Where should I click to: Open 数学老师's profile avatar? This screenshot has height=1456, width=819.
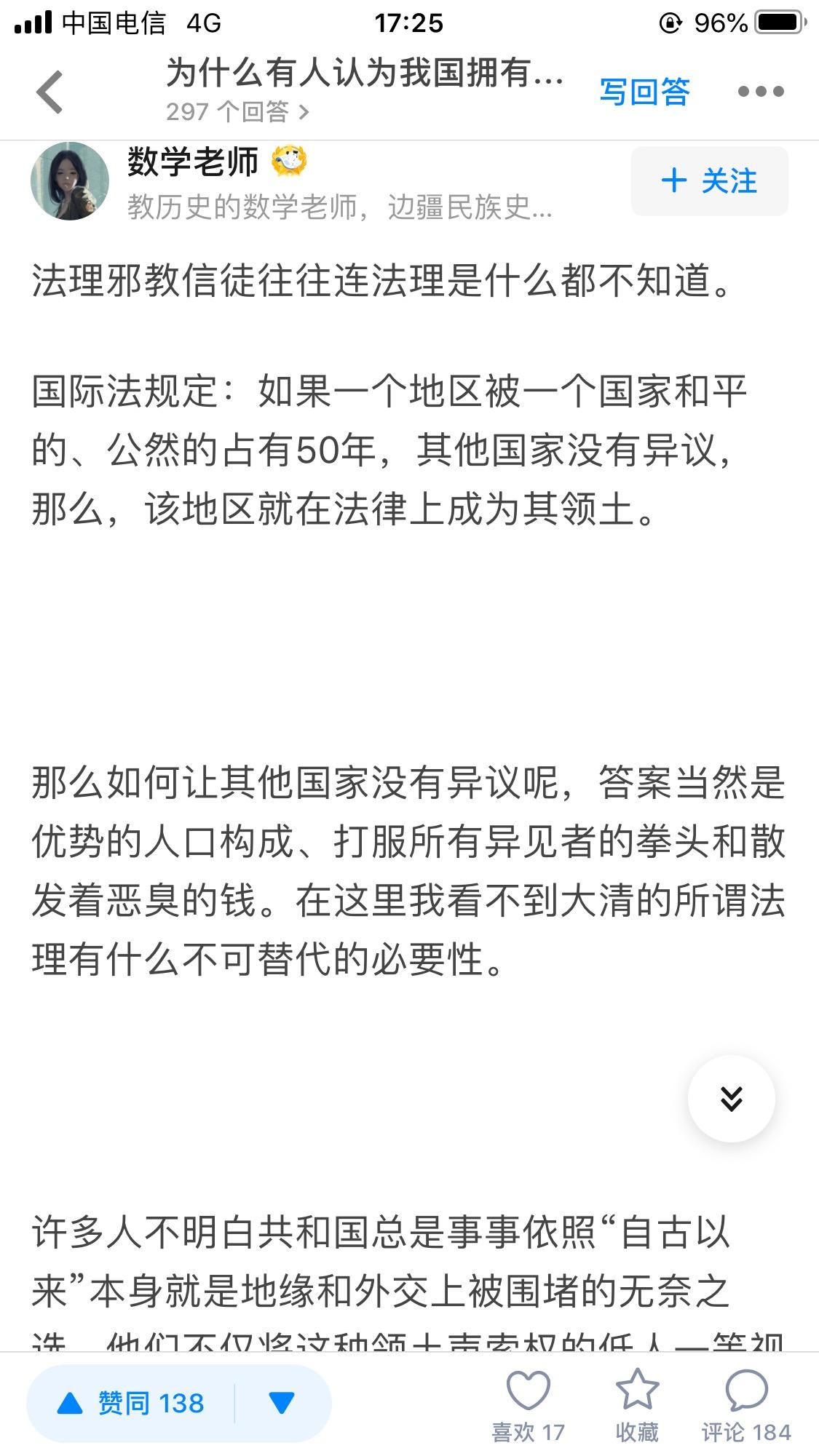tap(70, 181)
